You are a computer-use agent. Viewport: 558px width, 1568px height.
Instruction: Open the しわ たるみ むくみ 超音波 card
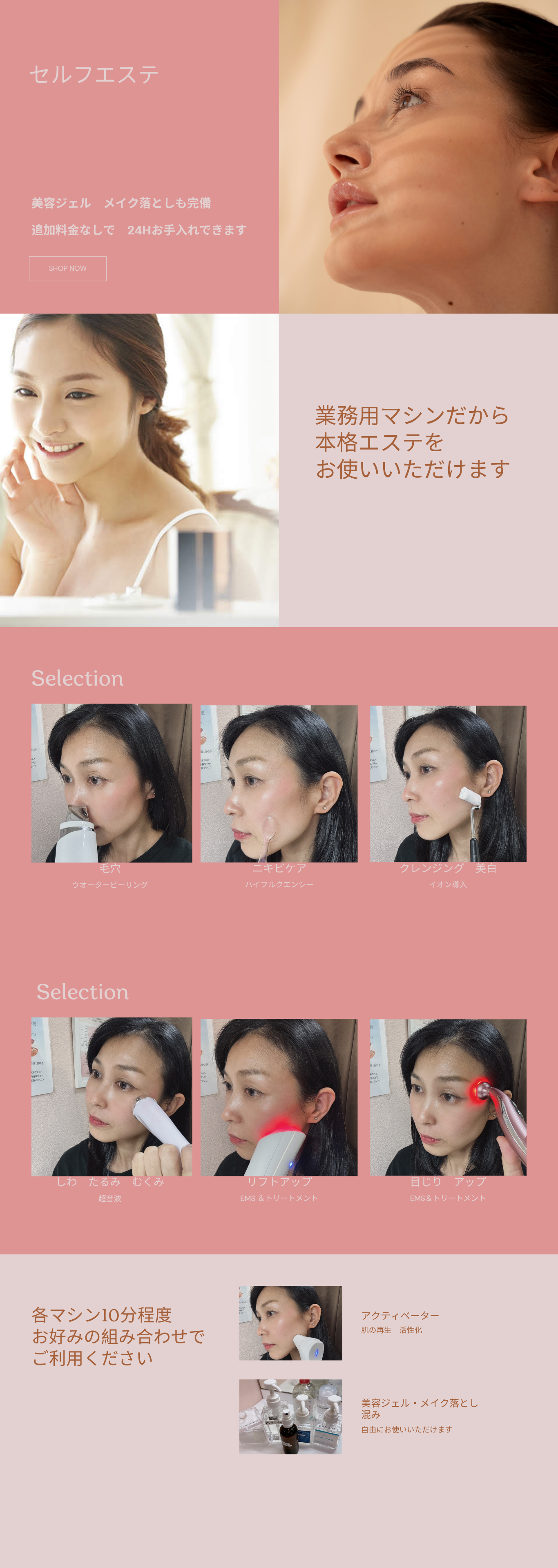112,1096
